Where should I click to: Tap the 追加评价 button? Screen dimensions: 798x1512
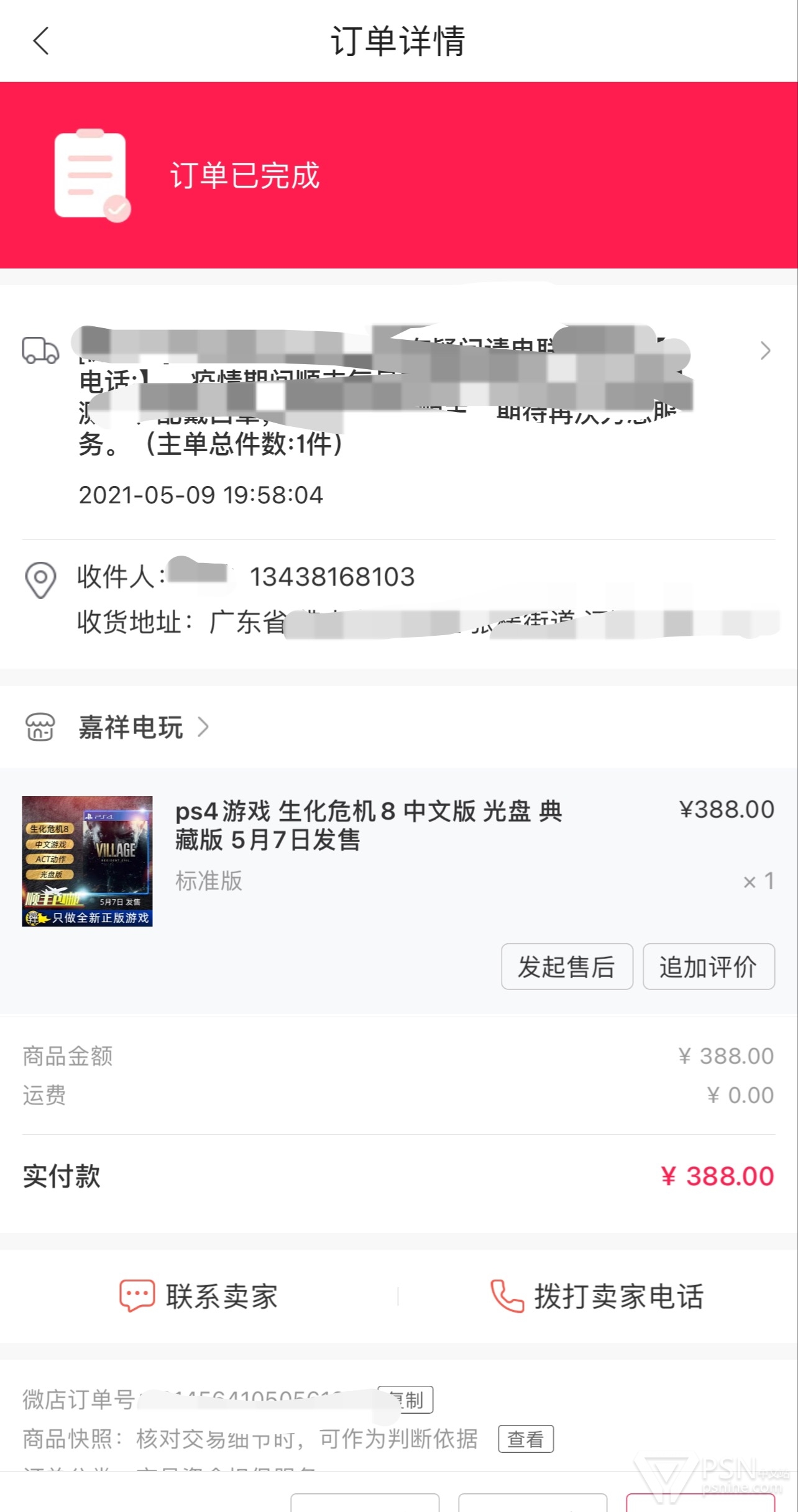709,966
